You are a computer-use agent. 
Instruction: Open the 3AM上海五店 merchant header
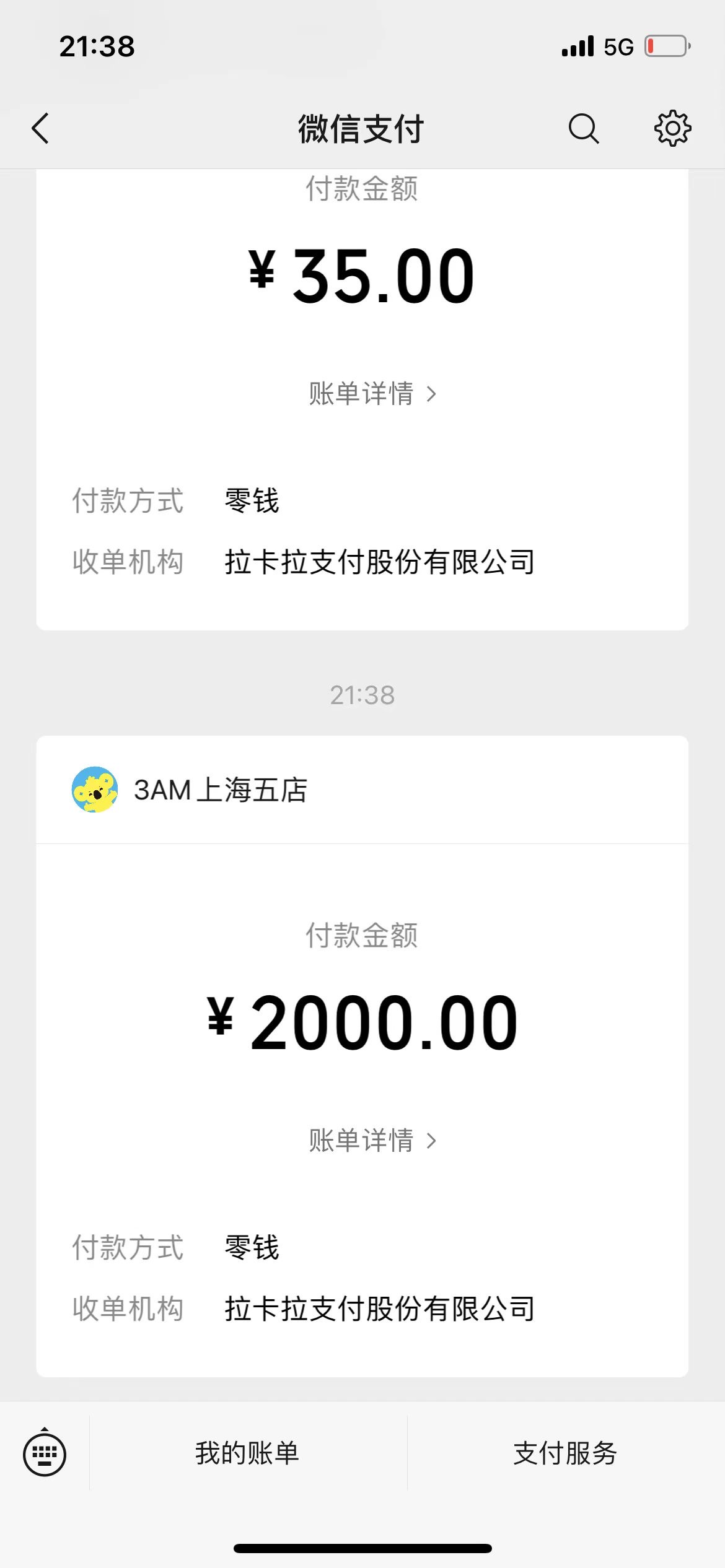coord(362,790)
